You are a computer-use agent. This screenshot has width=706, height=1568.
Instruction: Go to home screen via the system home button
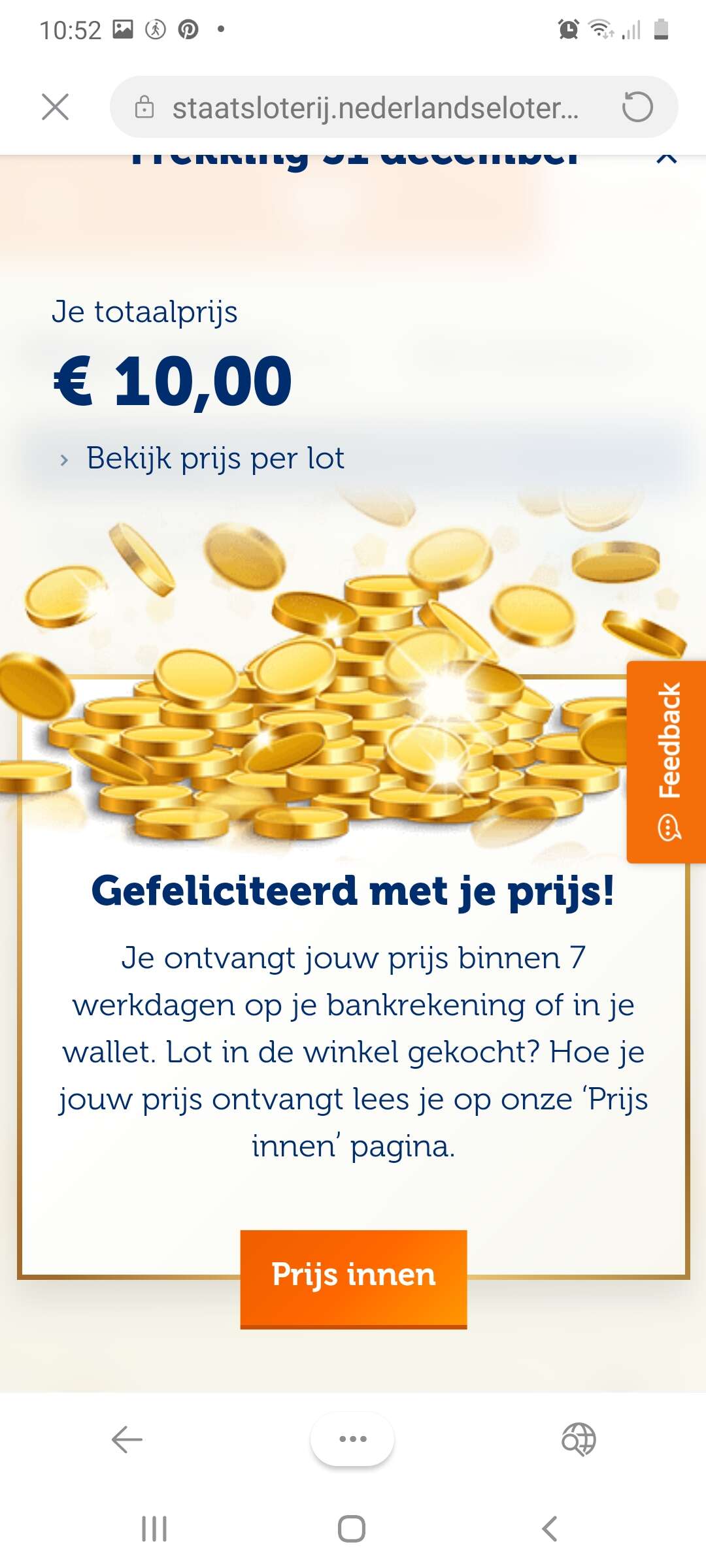tap(352, 1529)
